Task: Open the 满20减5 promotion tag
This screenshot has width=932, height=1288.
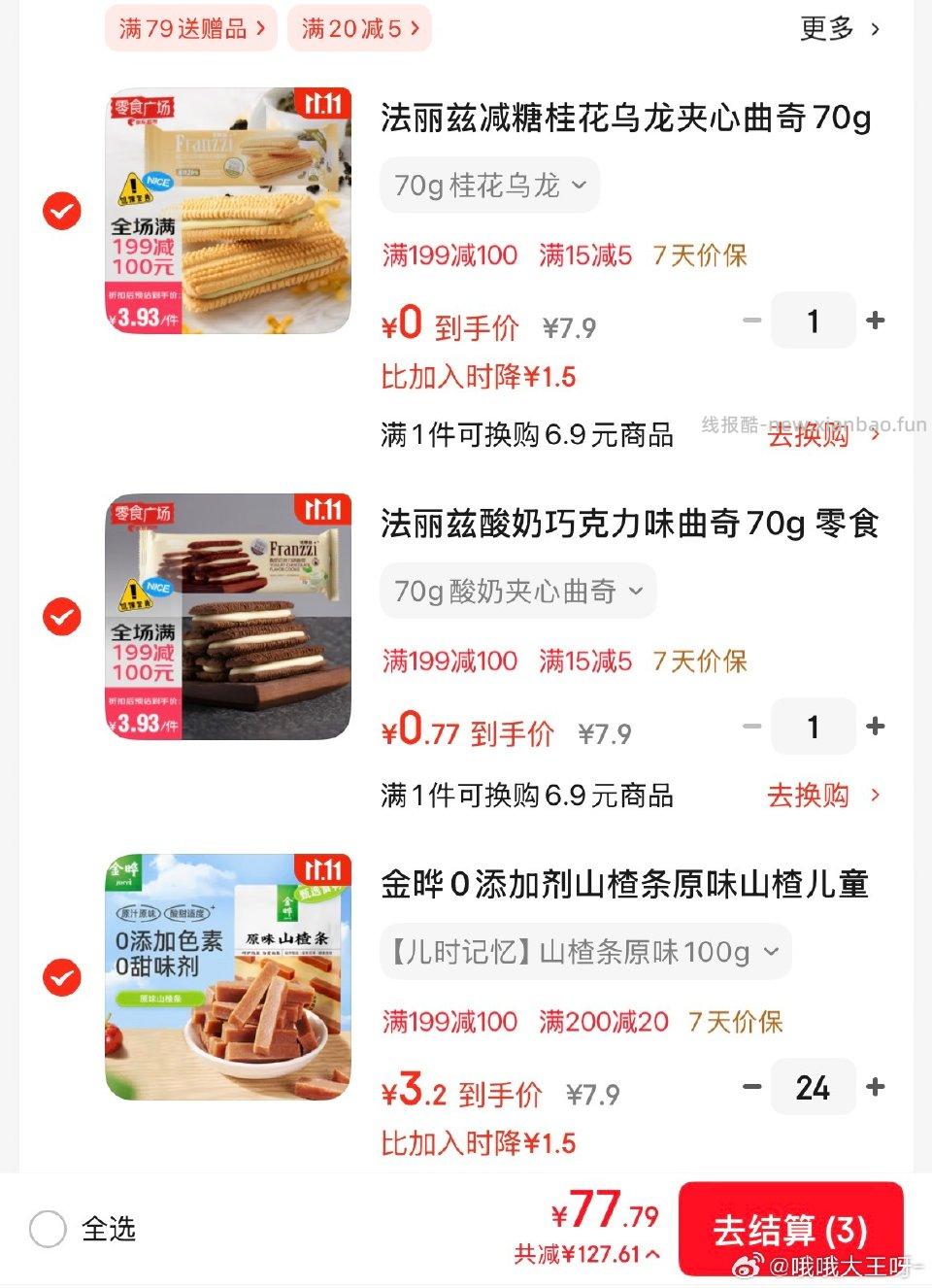Action: [359, 29]
